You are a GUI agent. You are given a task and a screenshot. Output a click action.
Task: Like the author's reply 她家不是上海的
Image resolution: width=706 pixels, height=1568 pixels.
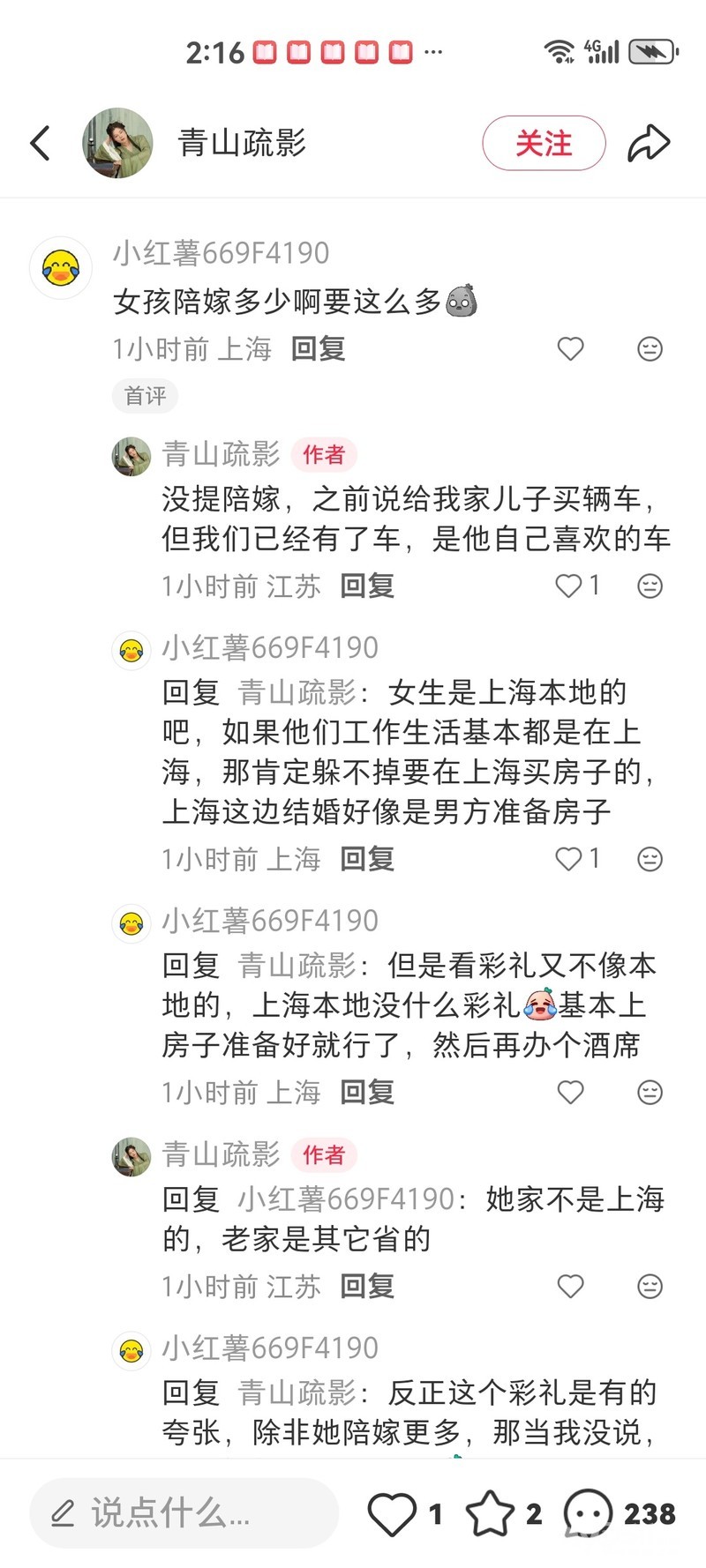coord(571,1287)
